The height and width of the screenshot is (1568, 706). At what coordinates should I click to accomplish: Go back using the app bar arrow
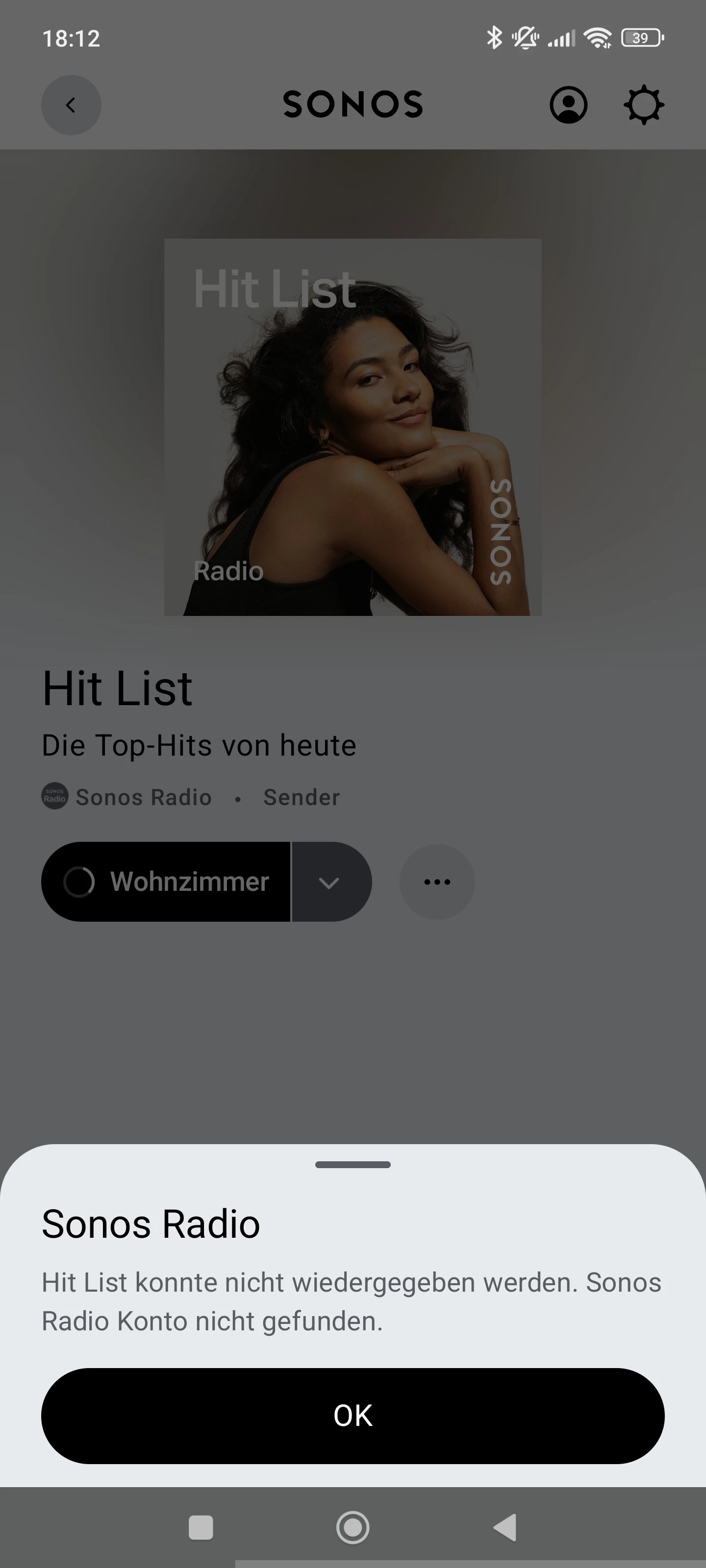[71, 105]
